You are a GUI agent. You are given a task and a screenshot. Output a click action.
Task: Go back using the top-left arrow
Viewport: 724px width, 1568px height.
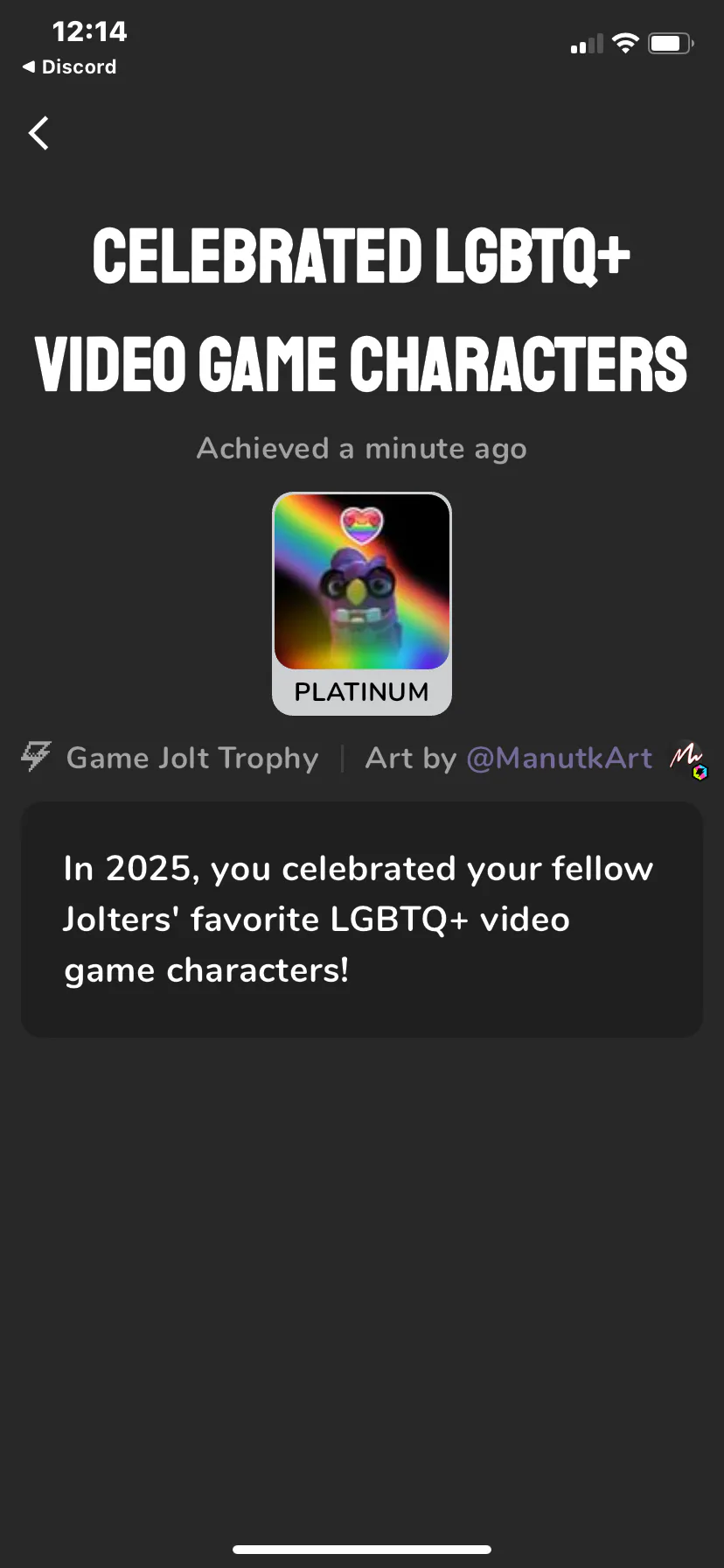(x=38, y=133)
